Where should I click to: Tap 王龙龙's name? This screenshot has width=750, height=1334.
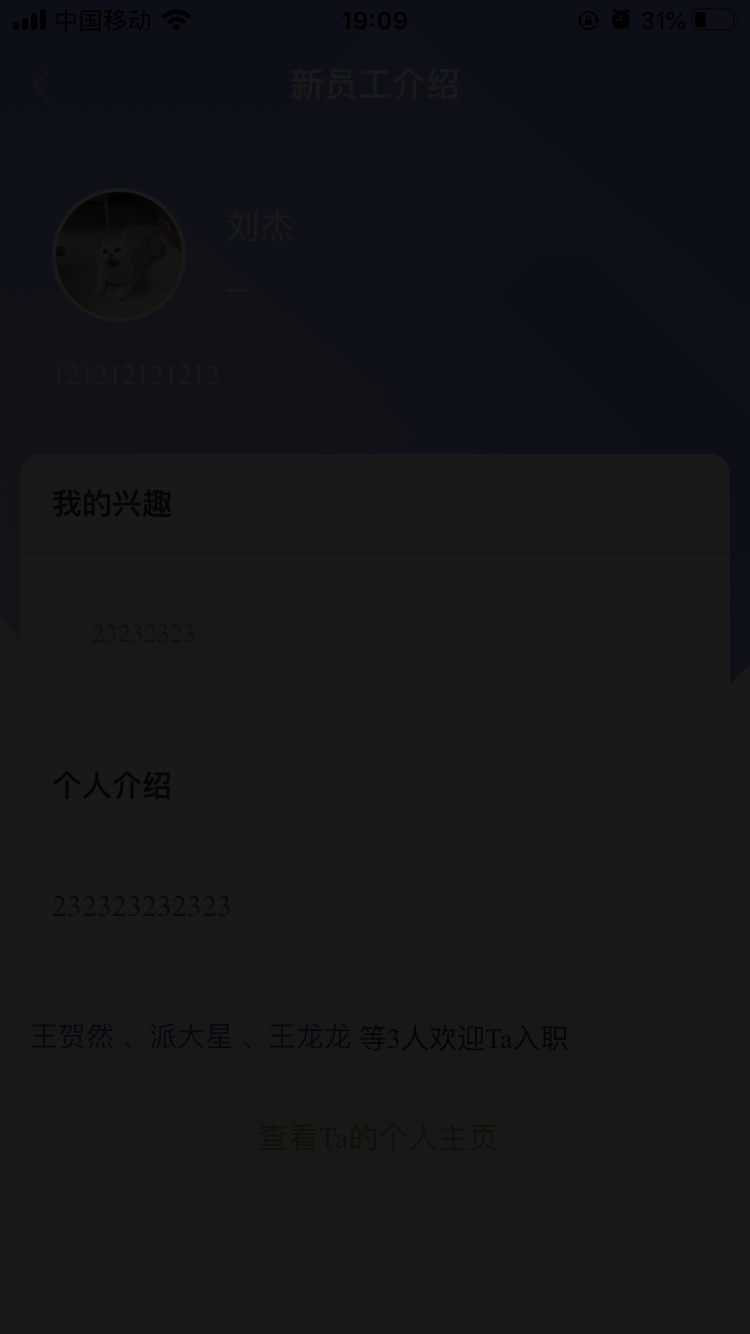310,1037
